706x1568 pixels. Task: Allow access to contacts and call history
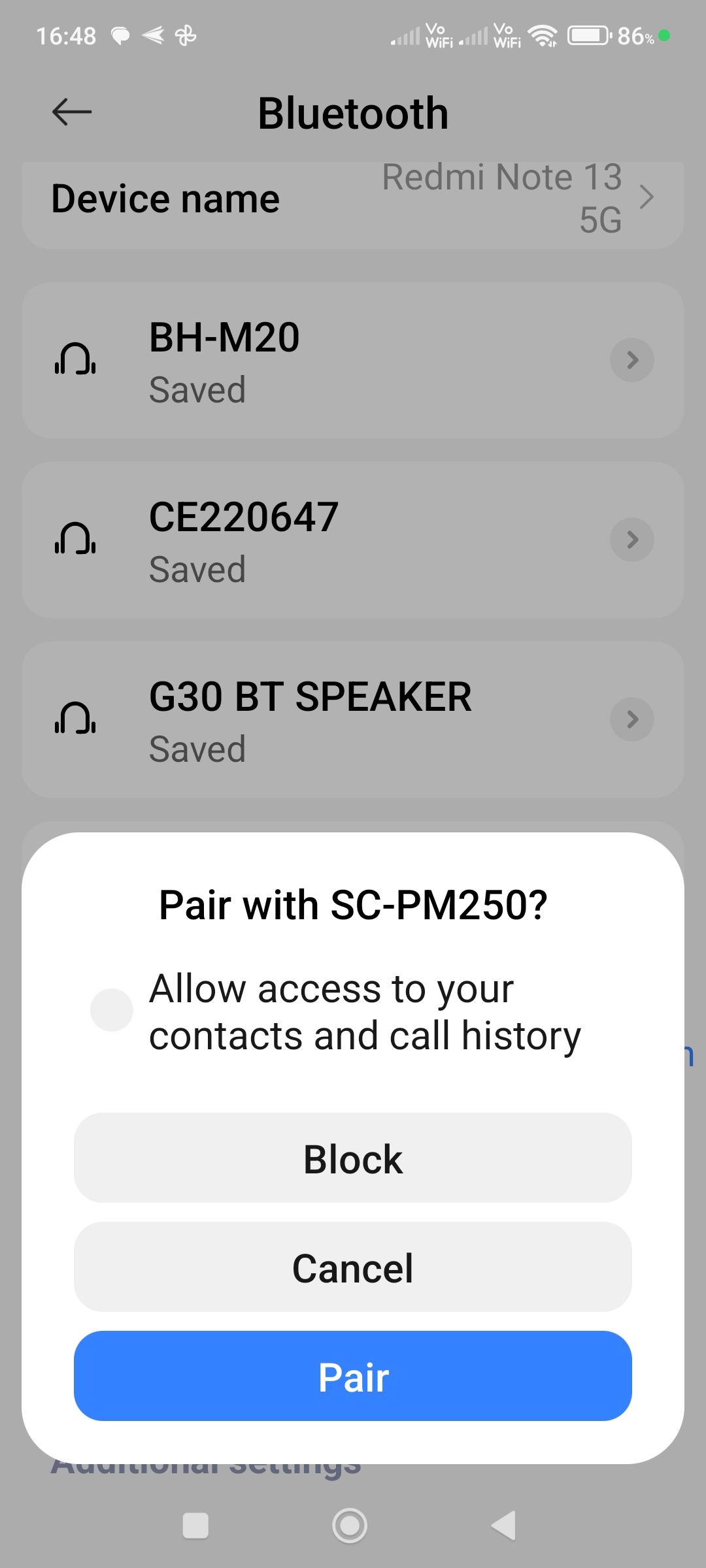[x=112, y=1010]
